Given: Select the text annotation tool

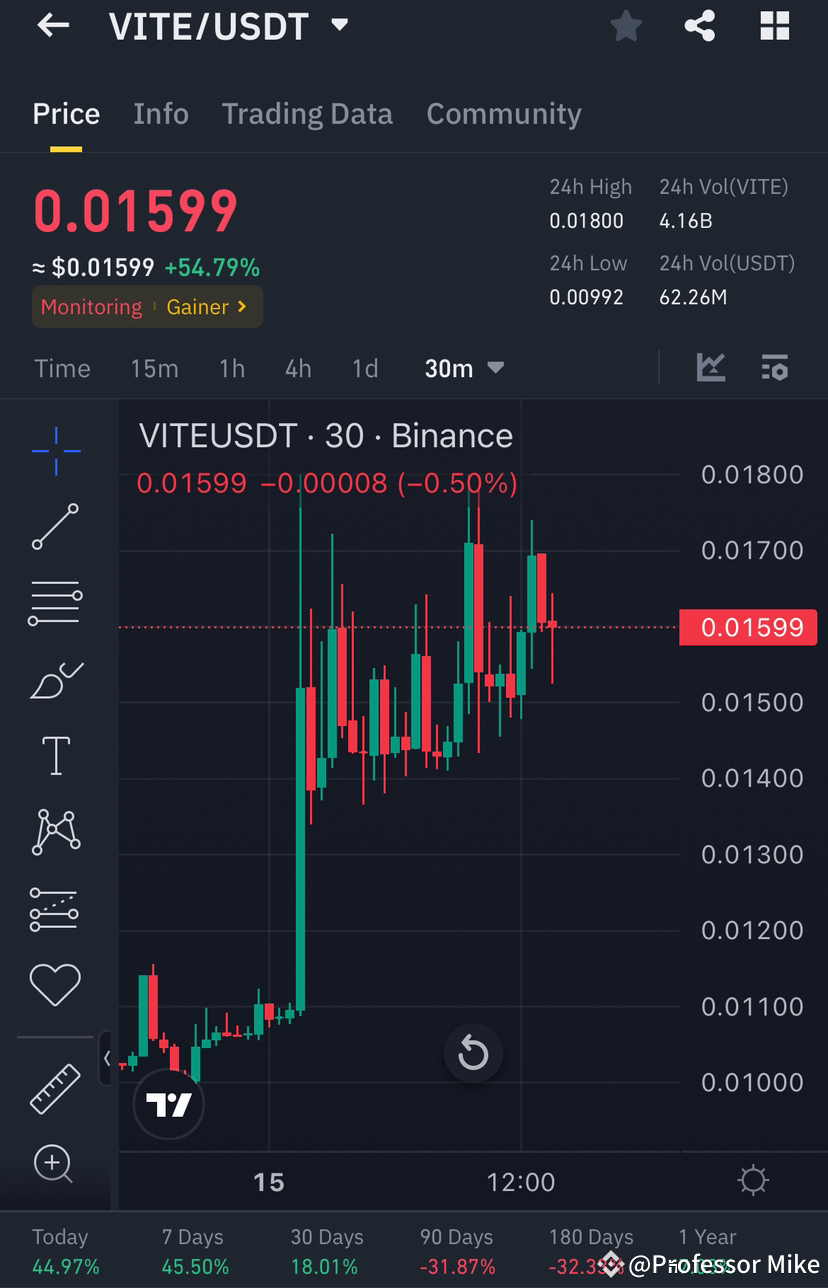Looking at the screenshot, I should click(x=54, y=755).
